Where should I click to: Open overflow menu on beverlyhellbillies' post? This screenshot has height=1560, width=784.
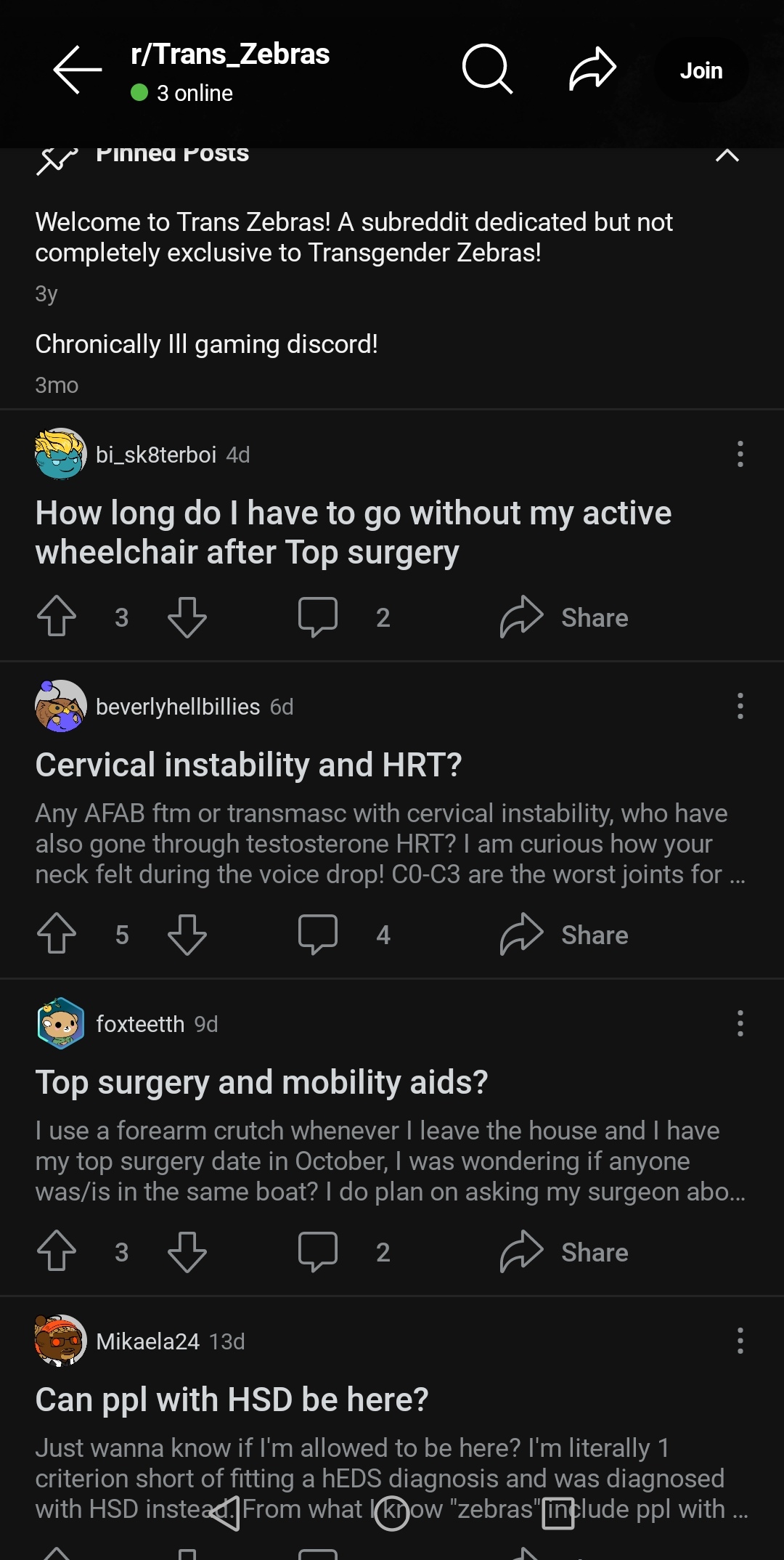[740, 706]
